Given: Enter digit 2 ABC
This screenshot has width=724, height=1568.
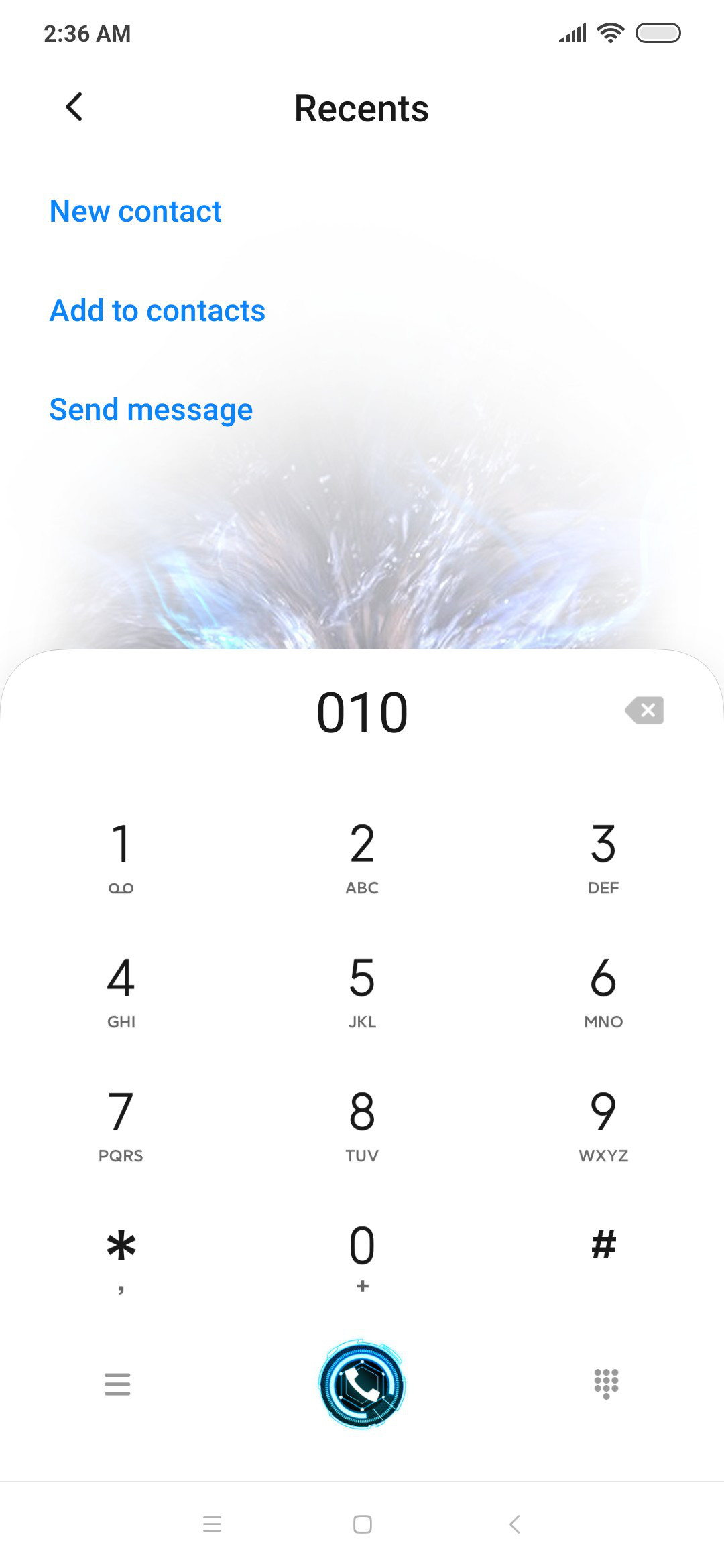Looking at the screenshot, I should coord(362,858).
